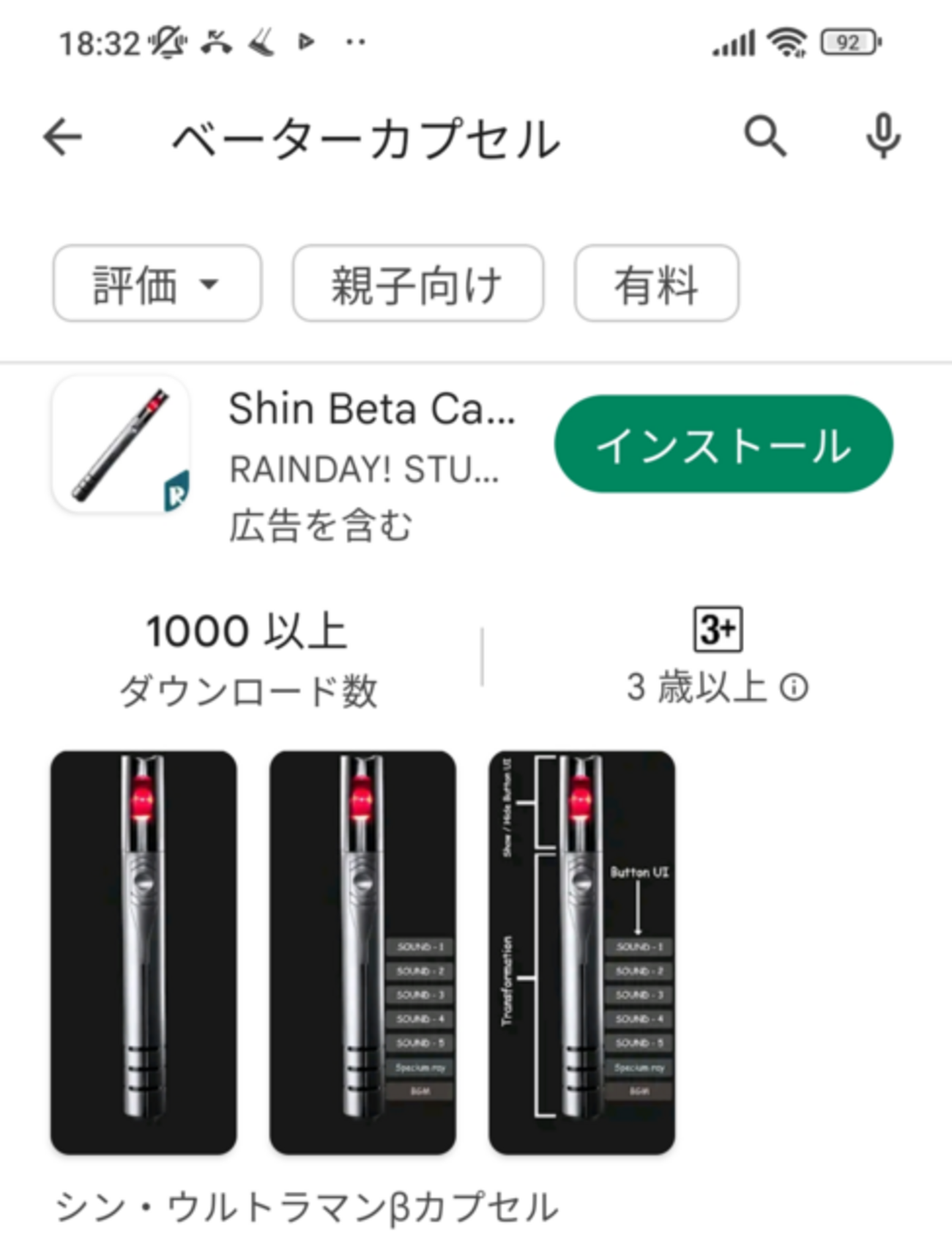View the first screenshot with no sound buttons

(x=144, y=952)
